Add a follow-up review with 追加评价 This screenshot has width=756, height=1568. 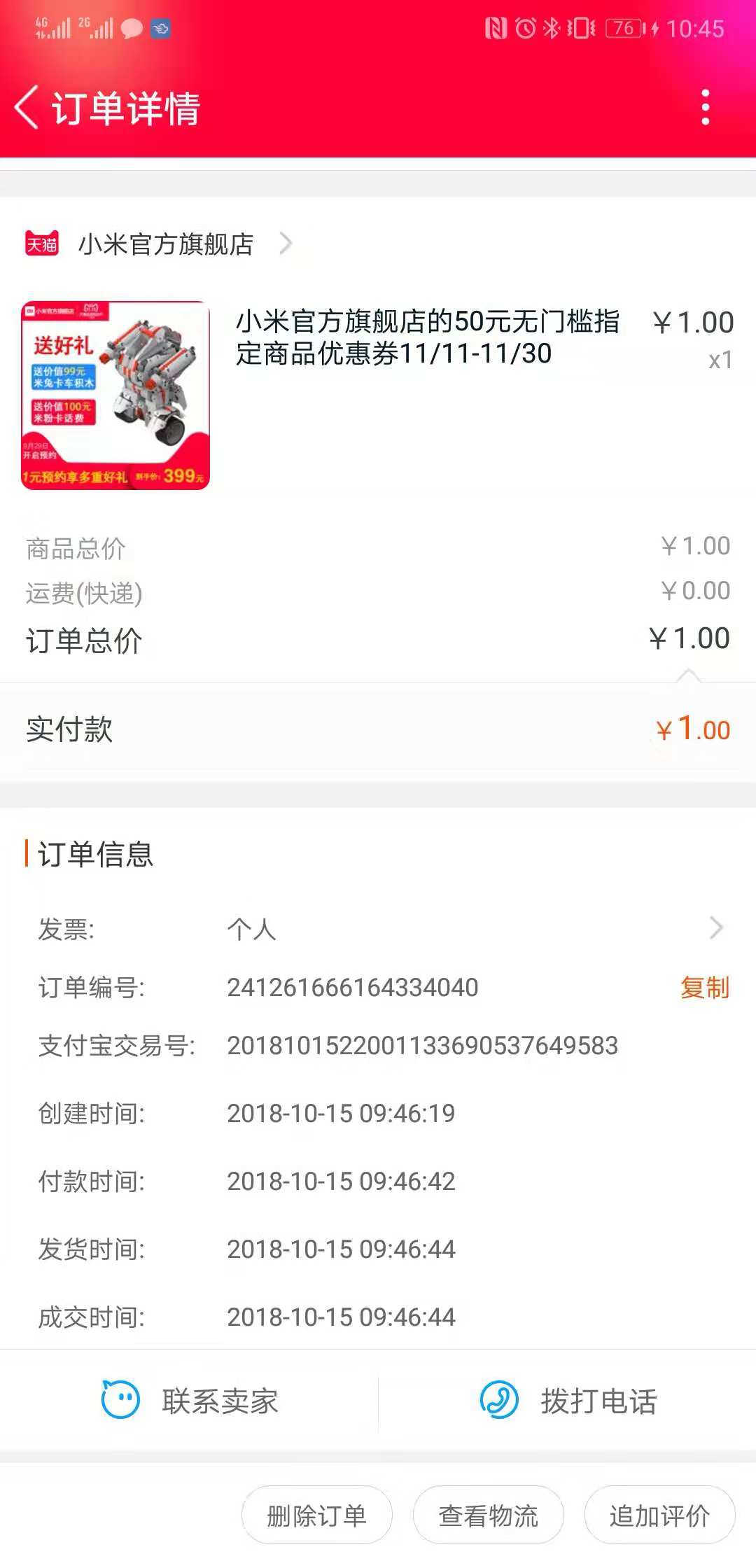[x=659, y=1515]
